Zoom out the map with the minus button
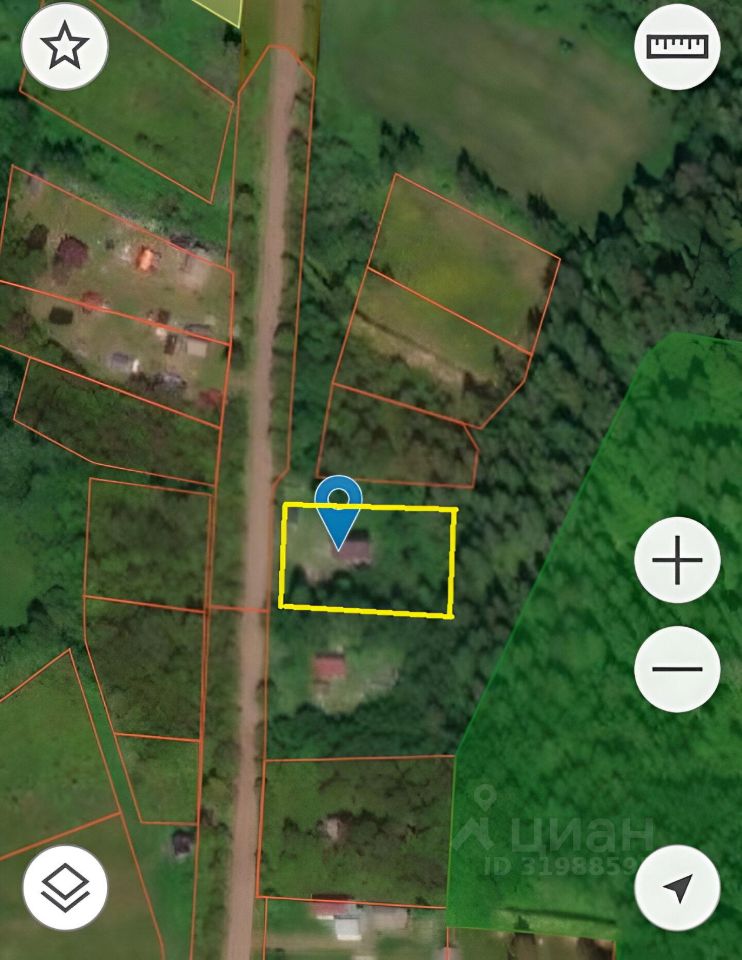 [x=677, y=669]
